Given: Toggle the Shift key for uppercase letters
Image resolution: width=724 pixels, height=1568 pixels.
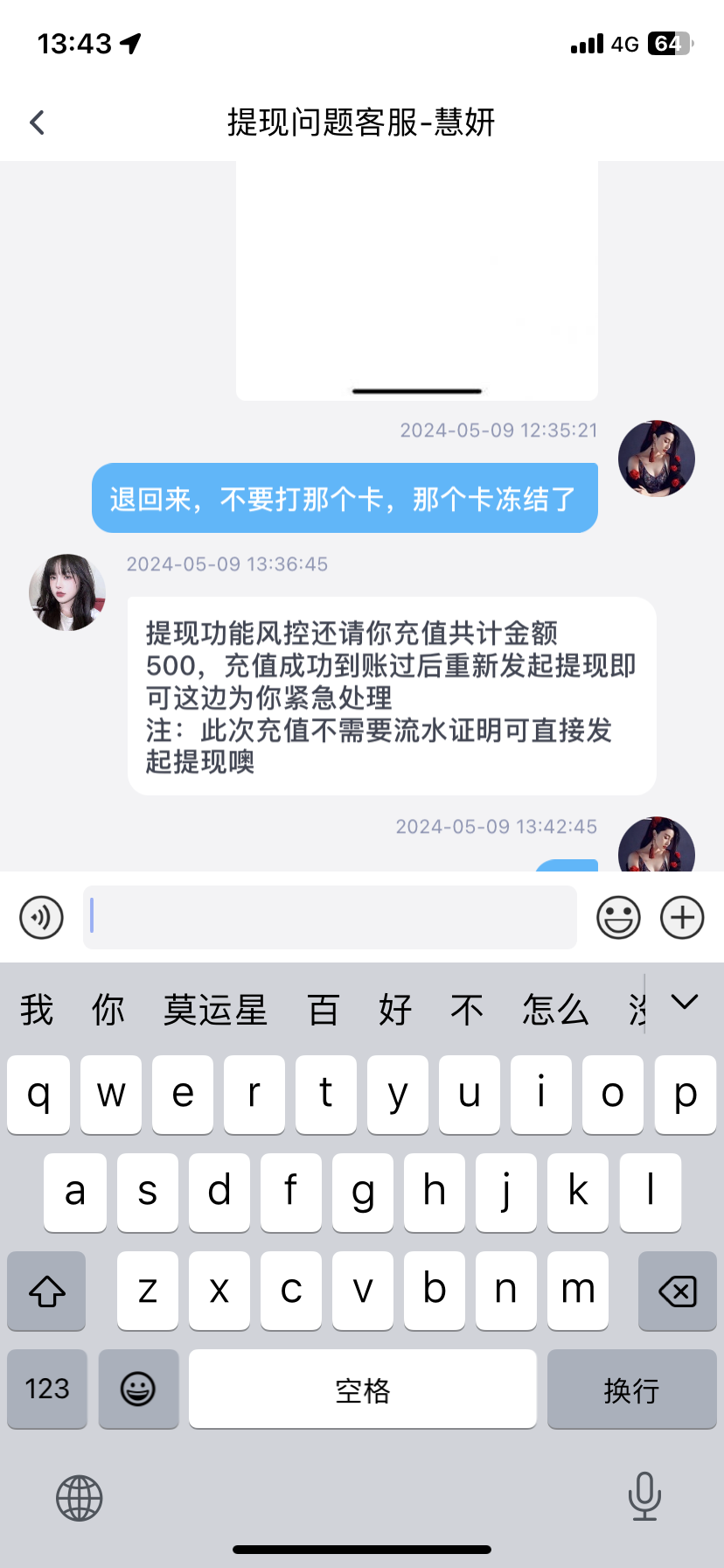Looking at the screenshot, I should [x=46, y=1291].
